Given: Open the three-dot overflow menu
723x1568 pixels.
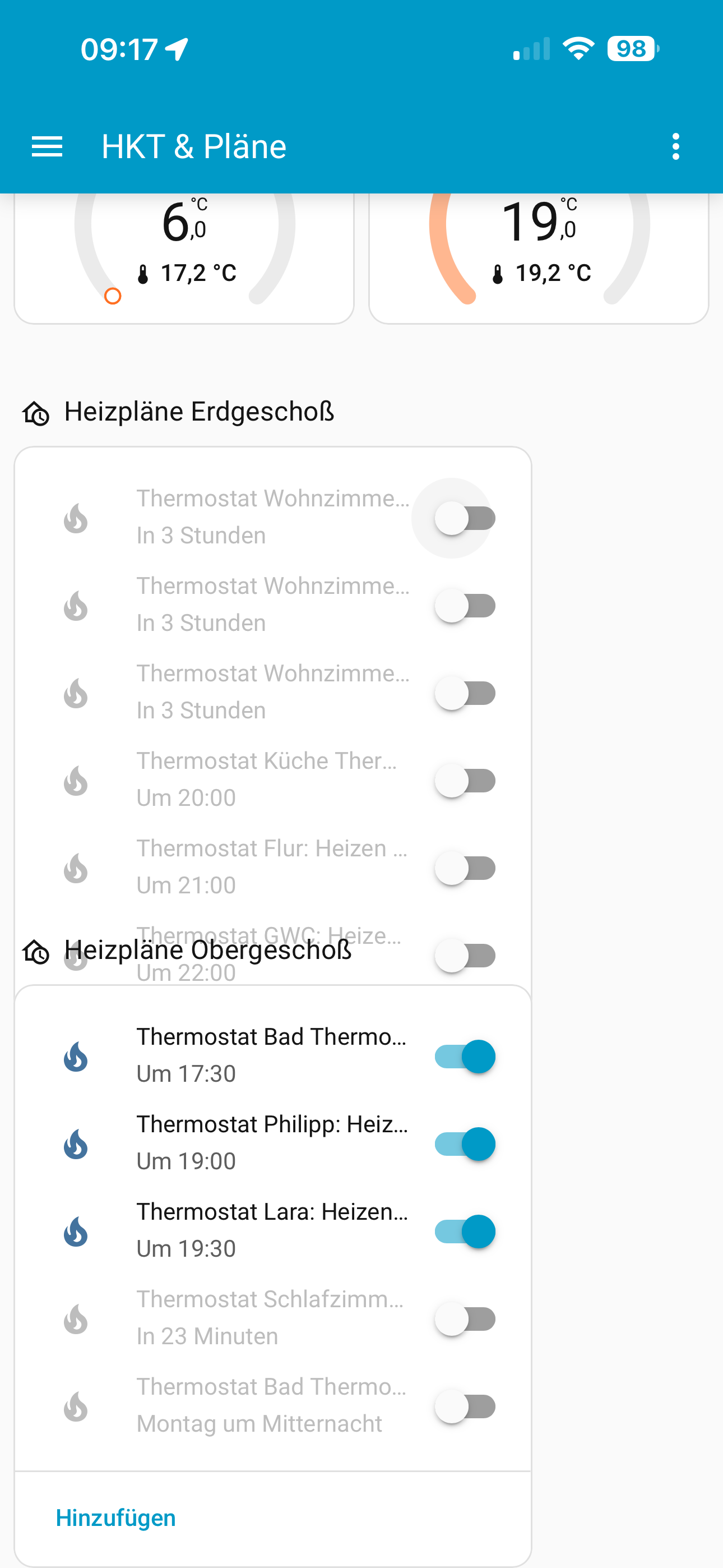Looking at the screenshot, I should [675, 147].
